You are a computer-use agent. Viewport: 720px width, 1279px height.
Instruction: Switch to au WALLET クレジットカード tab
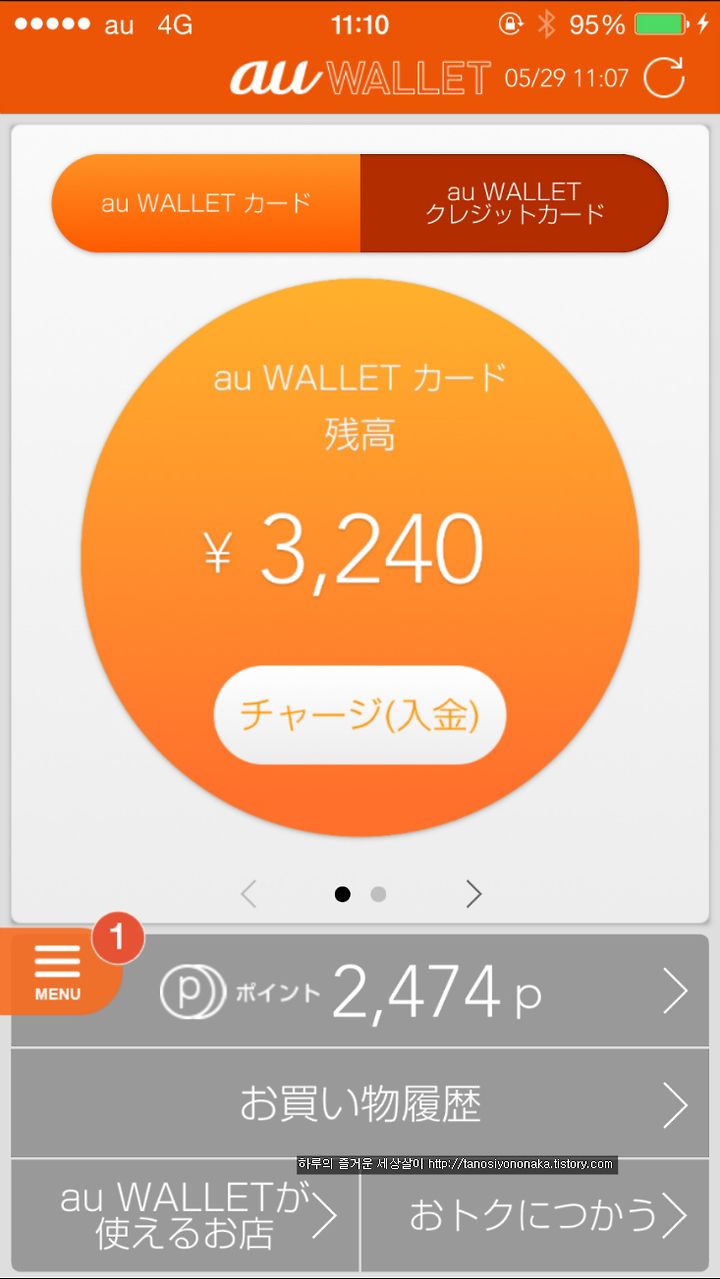click(x=514, y=203)
